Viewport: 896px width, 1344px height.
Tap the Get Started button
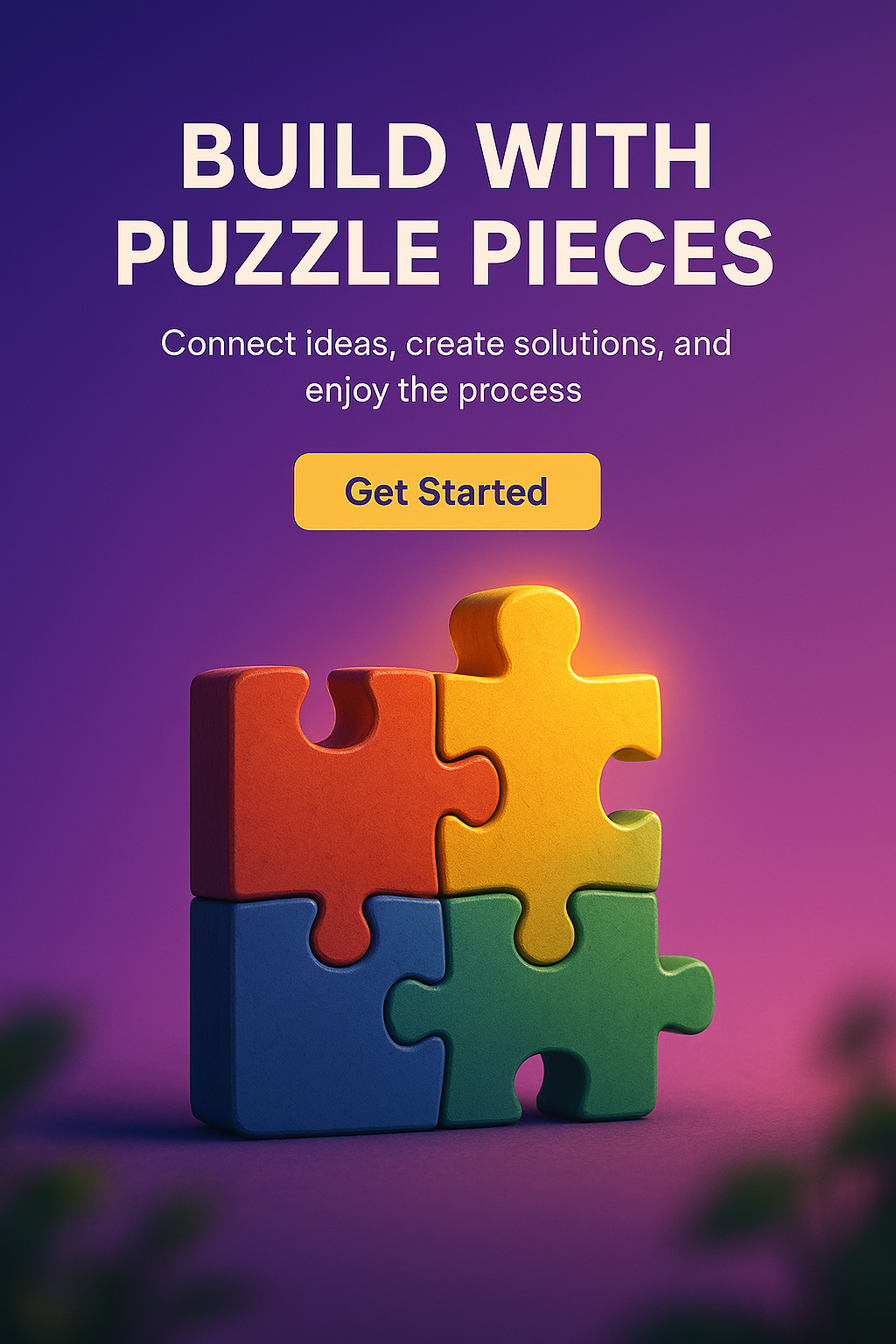pos(447,492)
